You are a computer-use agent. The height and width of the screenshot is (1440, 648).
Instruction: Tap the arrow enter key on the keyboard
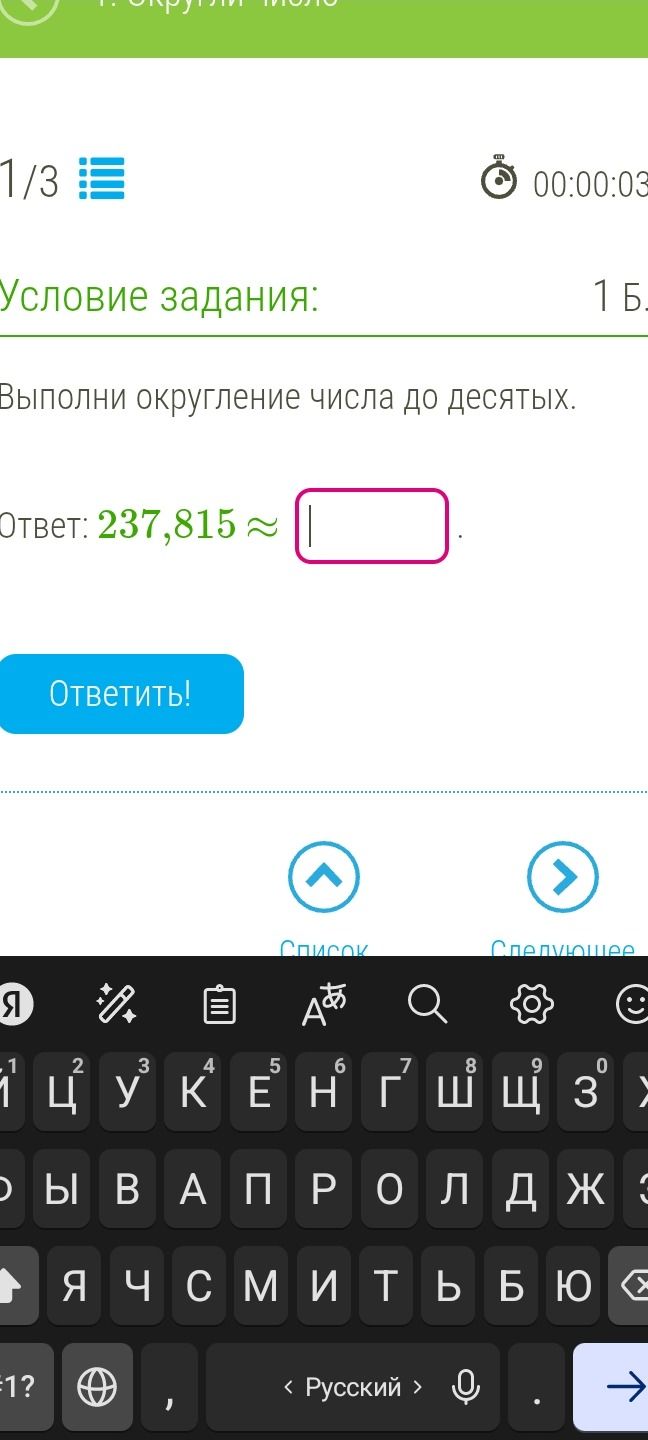[612, 1387]
